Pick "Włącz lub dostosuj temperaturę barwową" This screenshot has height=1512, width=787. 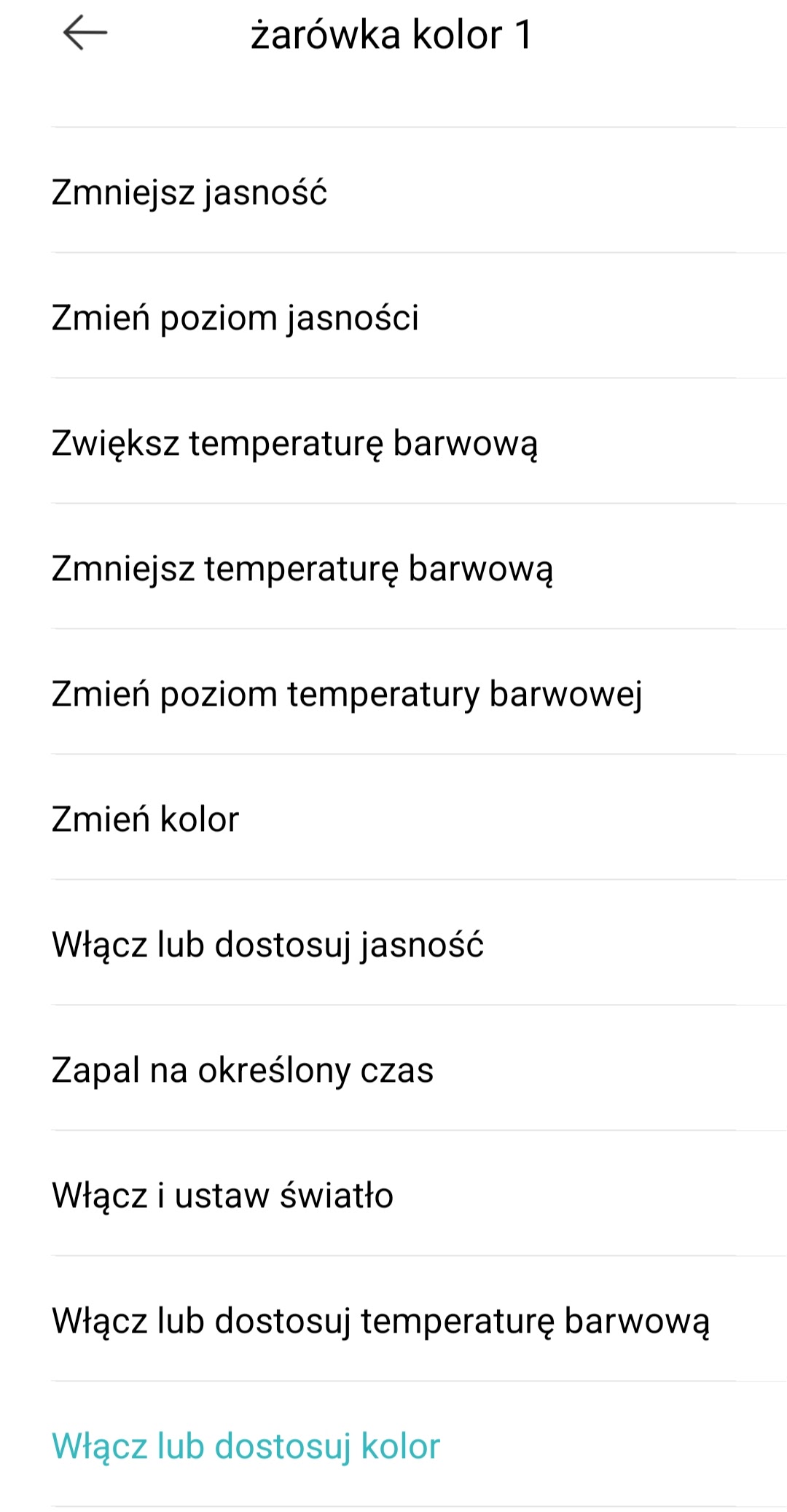(380, 1321)
